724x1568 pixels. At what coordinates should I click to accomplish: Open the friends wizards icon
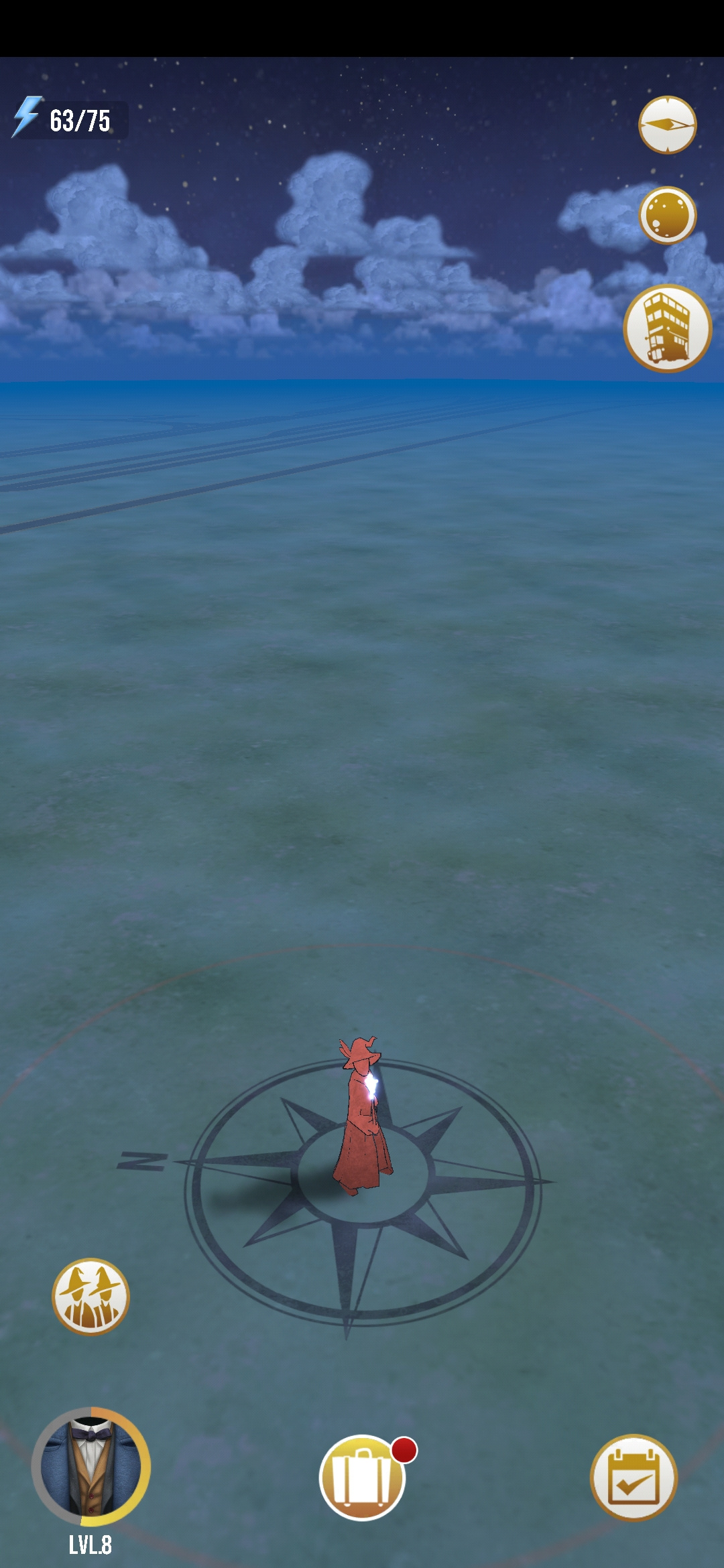(90, 1296)
